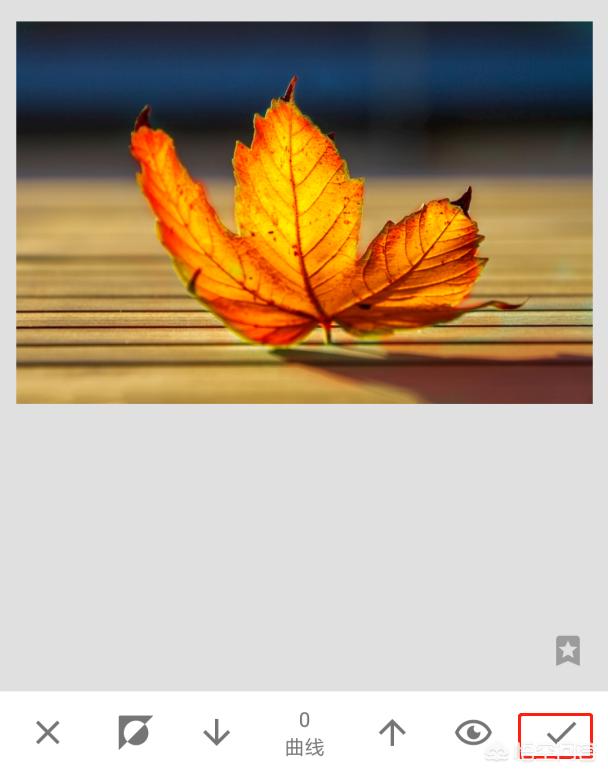Open the presets star bookmark icon
The image size is (608, 773).
tap(568, 650)
